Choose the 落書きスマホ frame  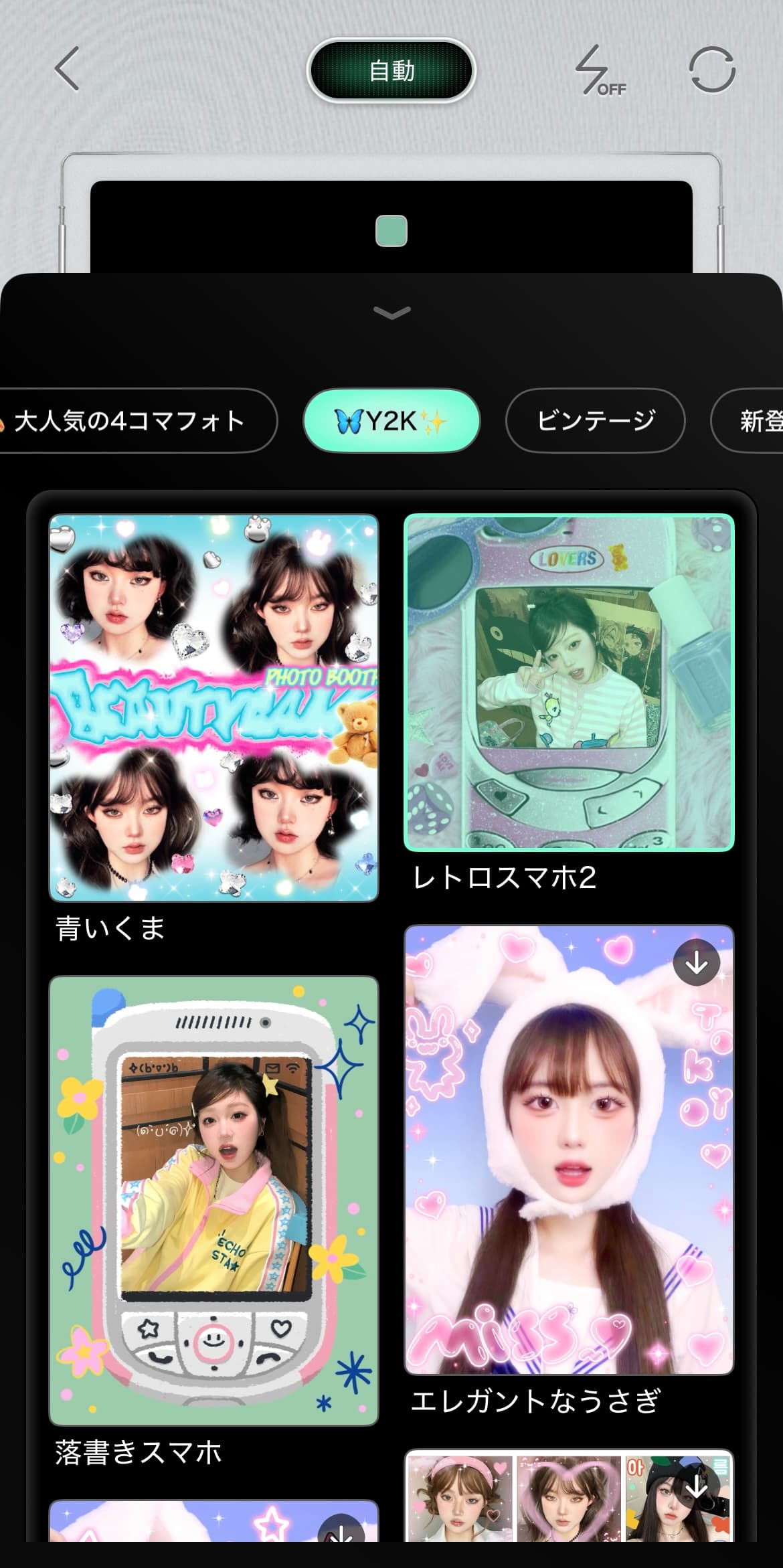point(213,1200)
